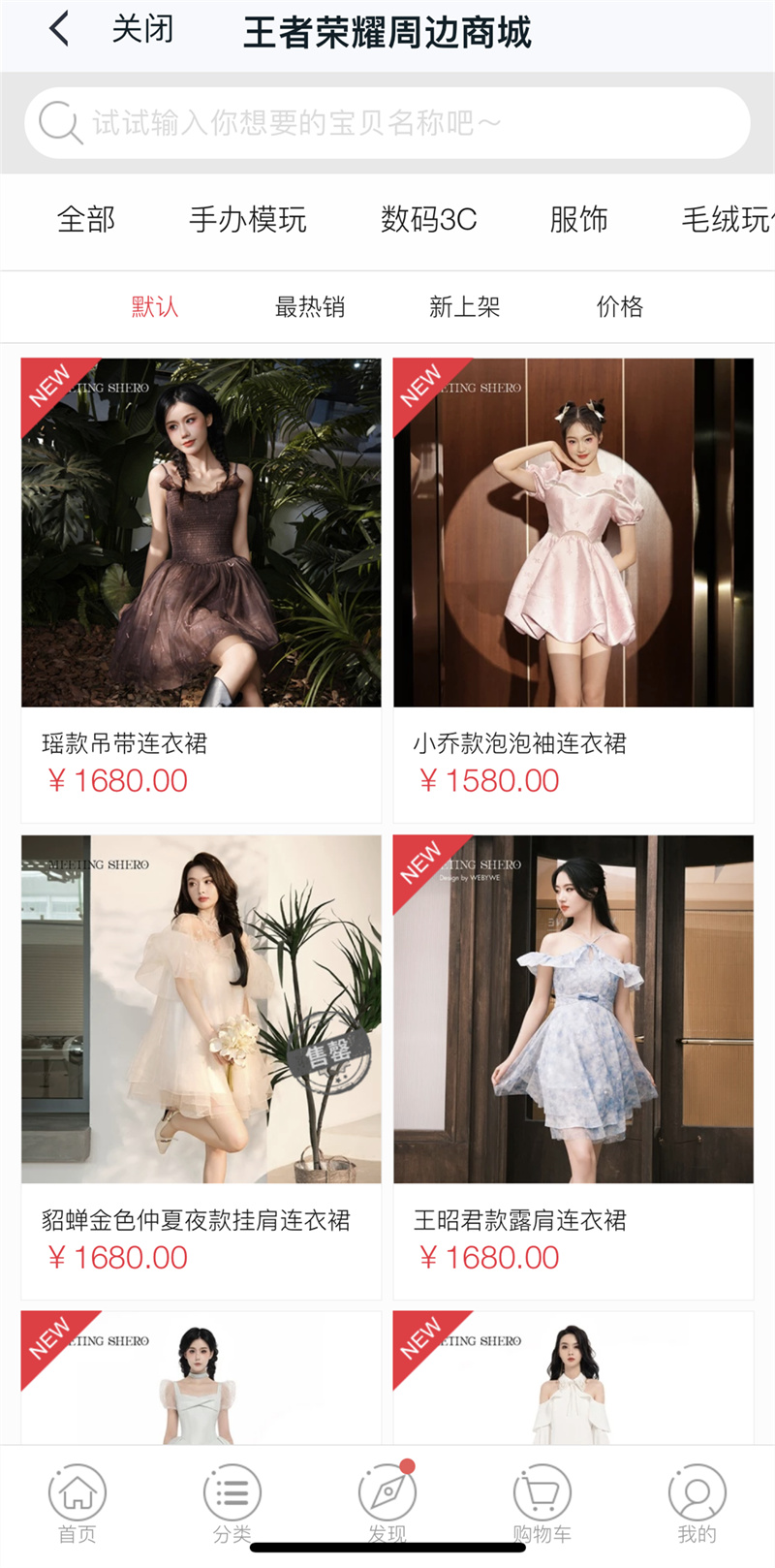The width and height of the screenshot is (775, 1568).
Task: Show the 服饰 category
Action: (x=578, y=220)
